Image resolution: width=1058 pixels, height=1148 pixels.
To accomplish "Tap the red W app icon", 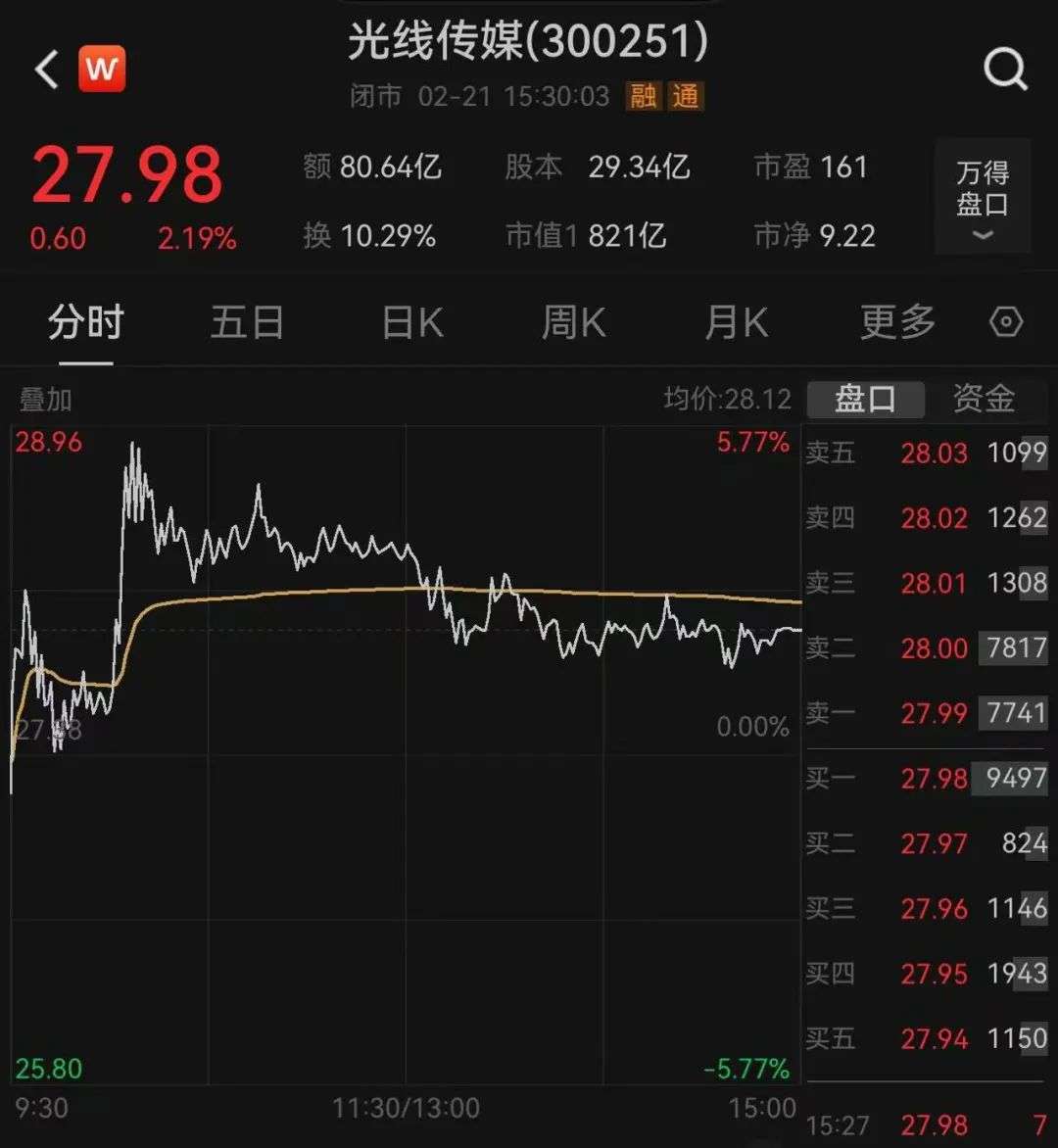I will [103, 71].
